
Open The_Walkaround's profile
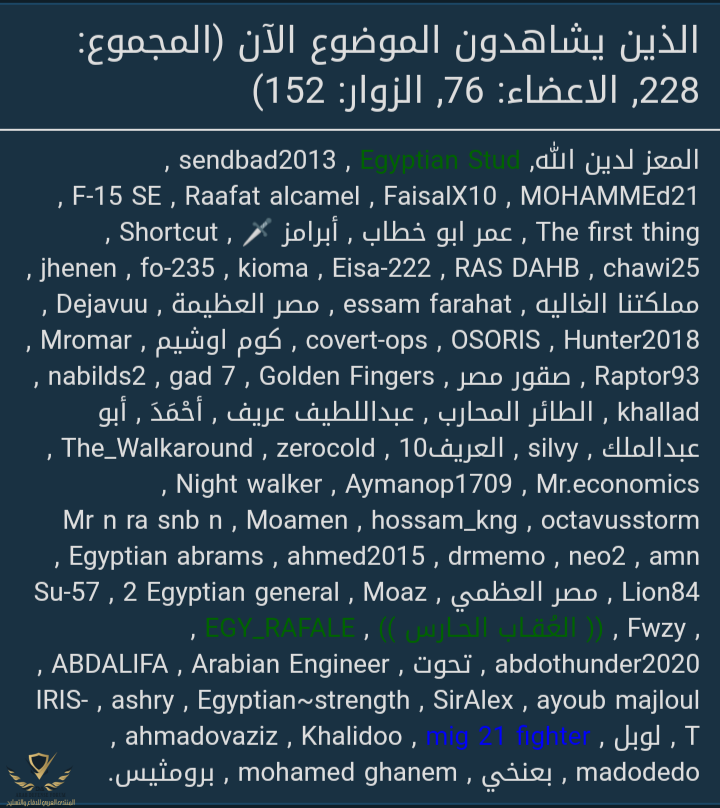click(157, 448)
